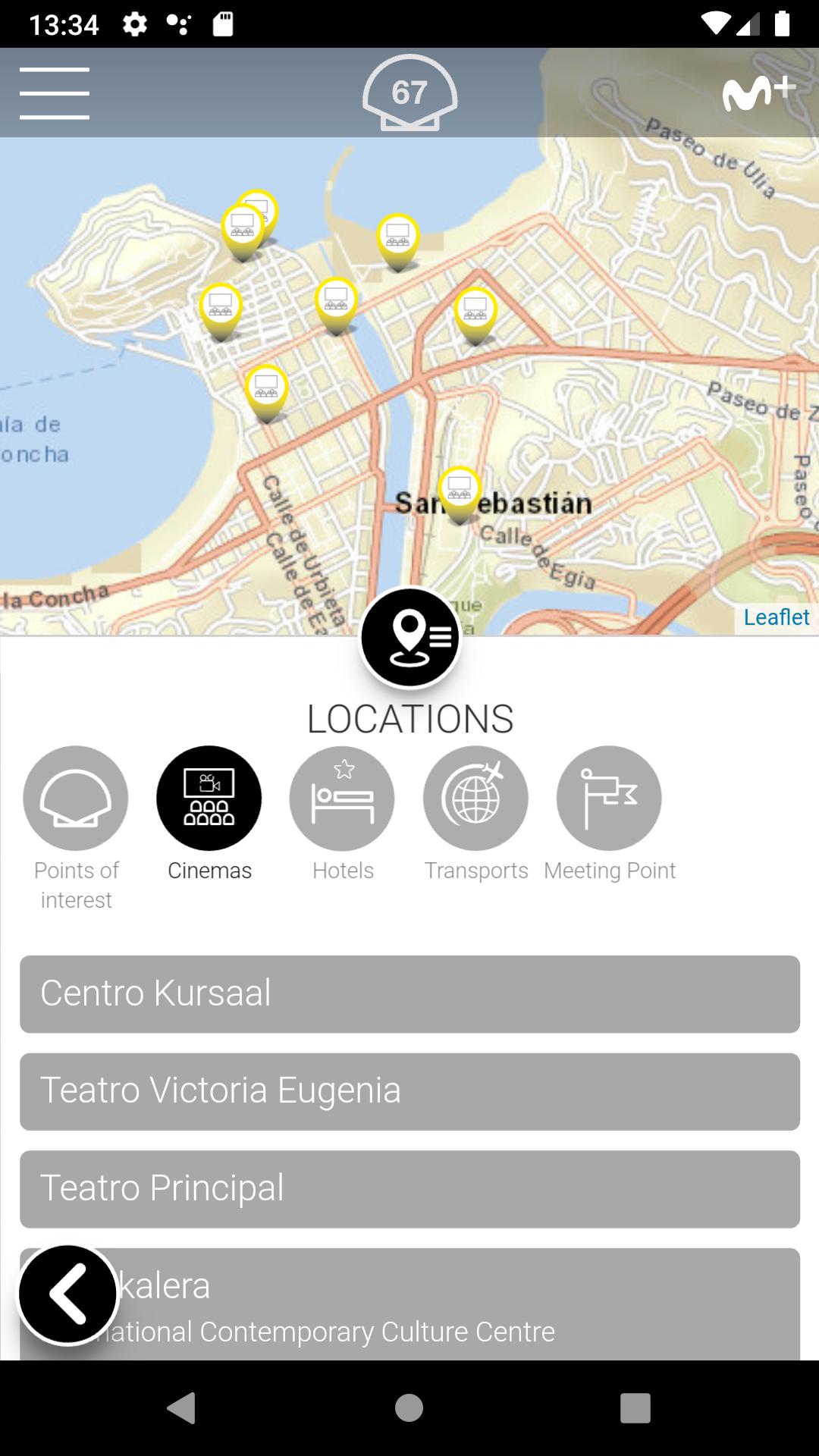
Task: Select the Cinemas category
Action: click(209, 799)
